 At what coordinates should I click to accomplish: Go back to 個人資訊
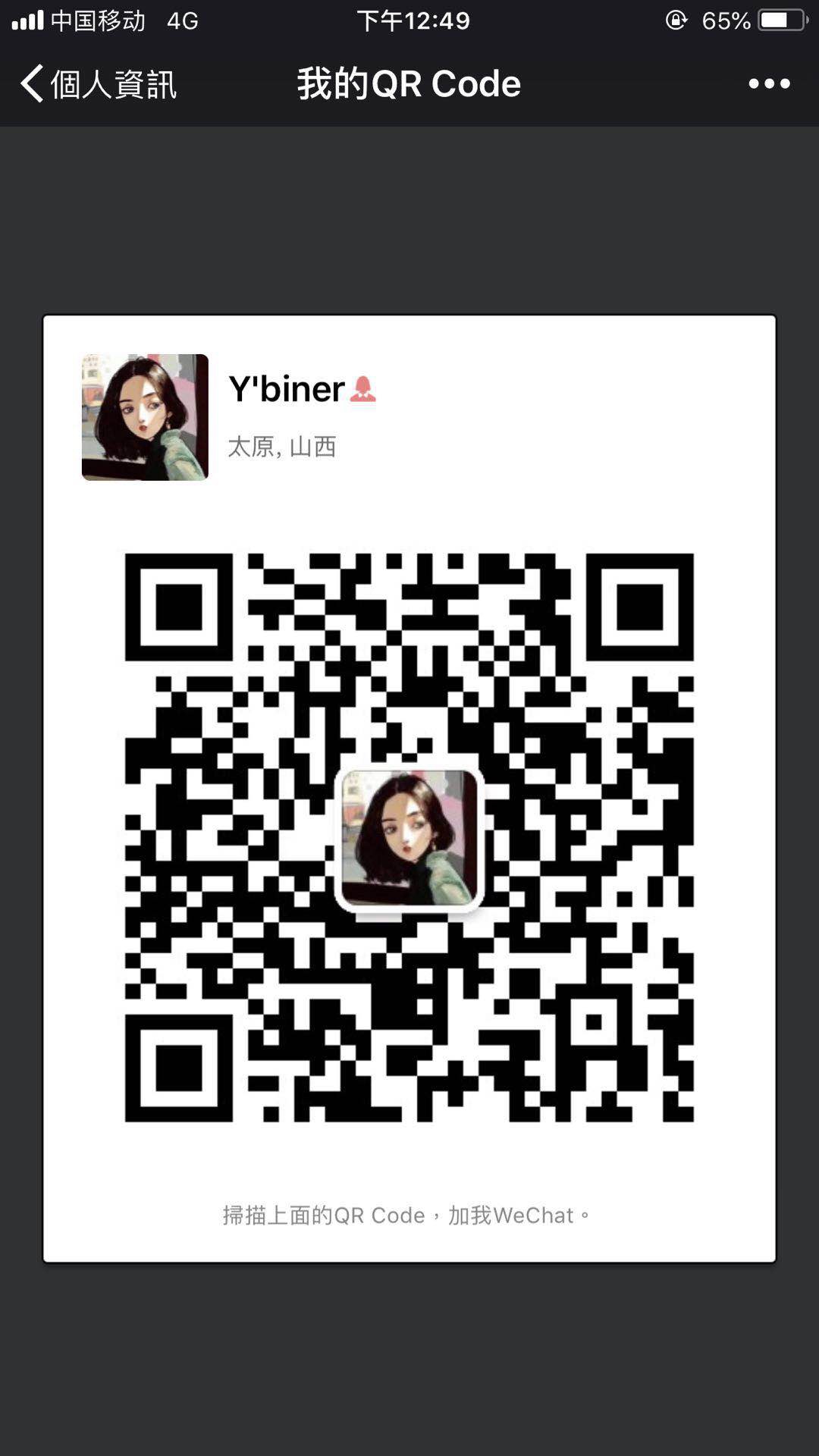click(x=99, y=83)
